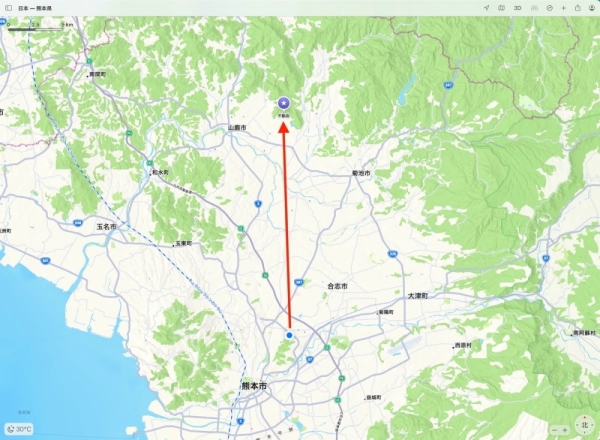Center map on current location

pyautogui.click(x=486, y=8)
